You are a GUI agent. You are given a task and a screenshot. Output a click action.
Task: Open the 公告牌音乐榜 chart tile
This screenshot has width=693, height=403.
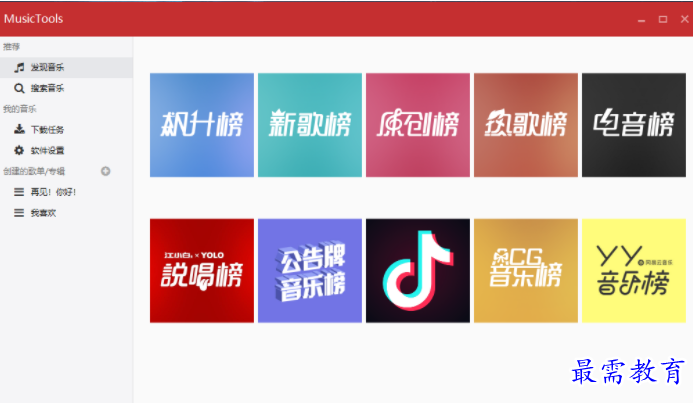(310, 271)
